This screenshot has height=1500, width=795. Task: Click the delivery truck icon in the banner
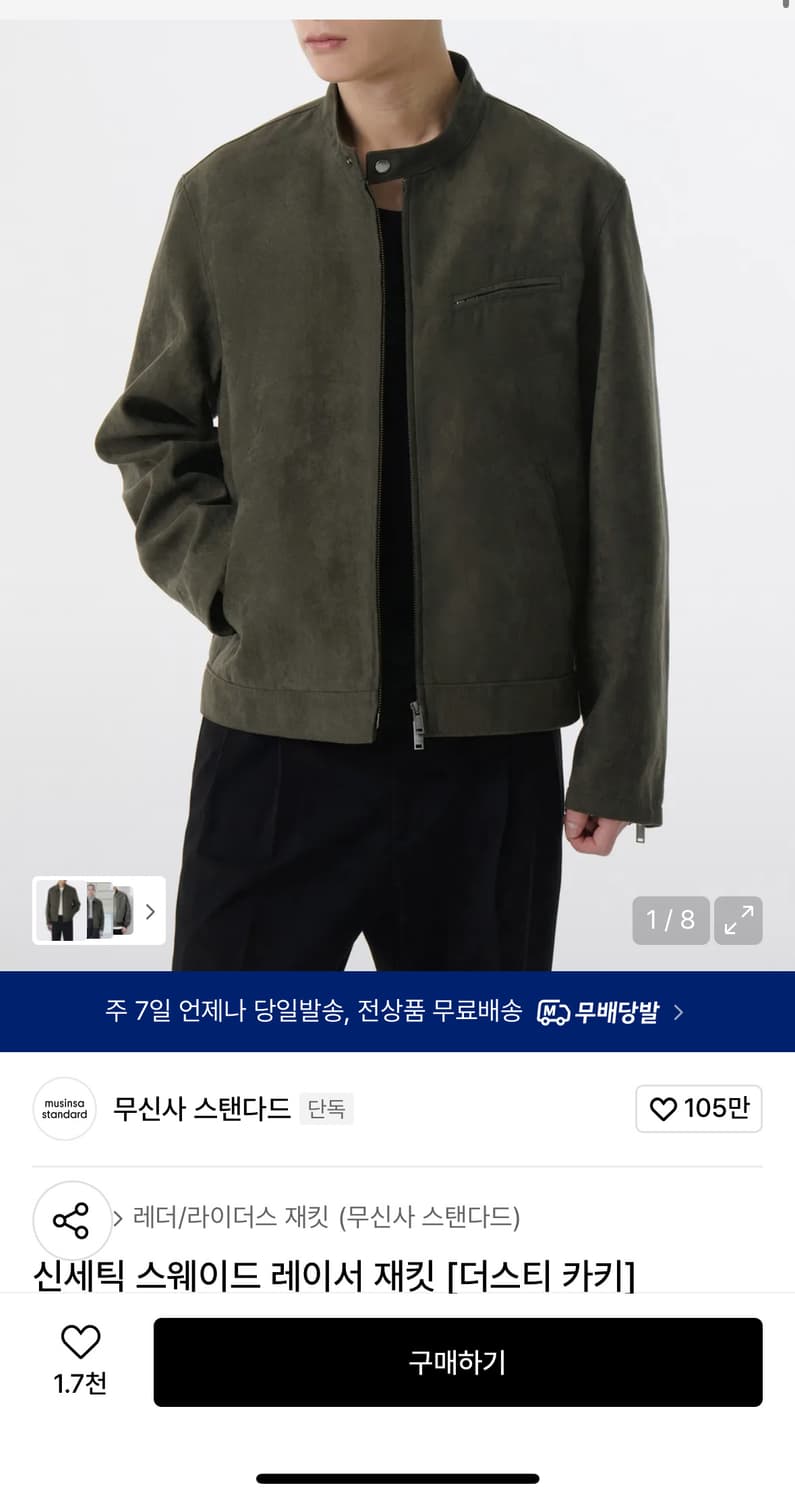(x=554, y=1012)
